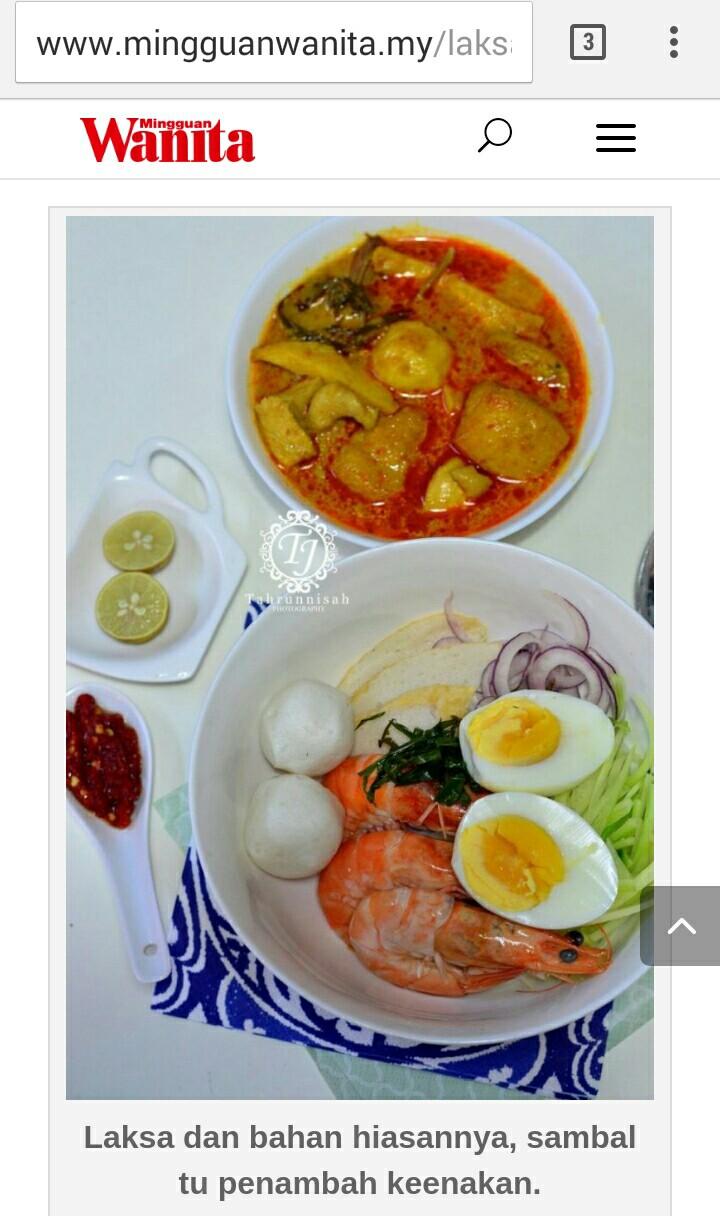The height and width of the screenshot is (1216, 720).
Task: Switch tabs using the "3" tab counter
Action: click(x=588, y=41)
